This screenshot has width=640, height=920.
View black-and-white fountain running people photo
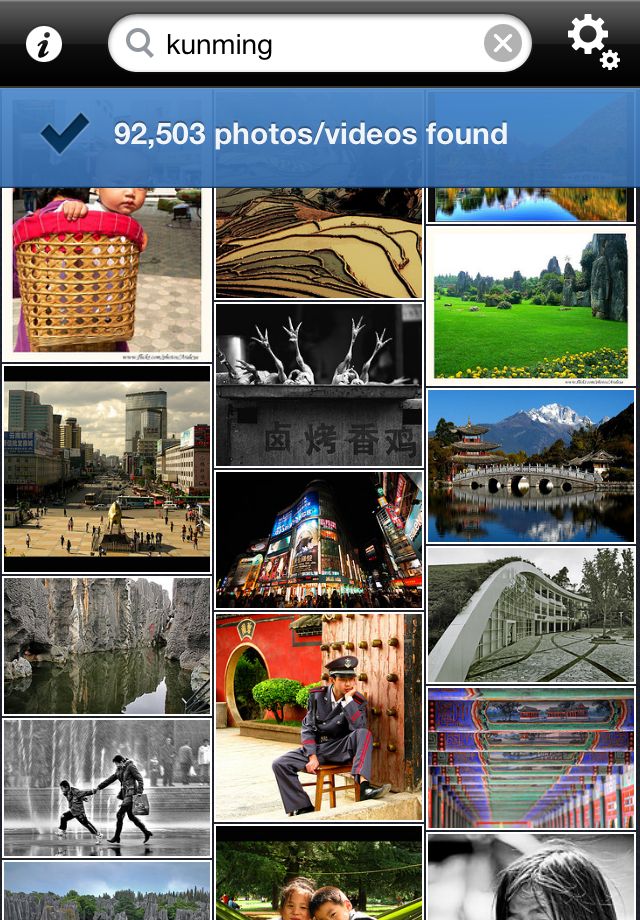click(x=107, y=787)
